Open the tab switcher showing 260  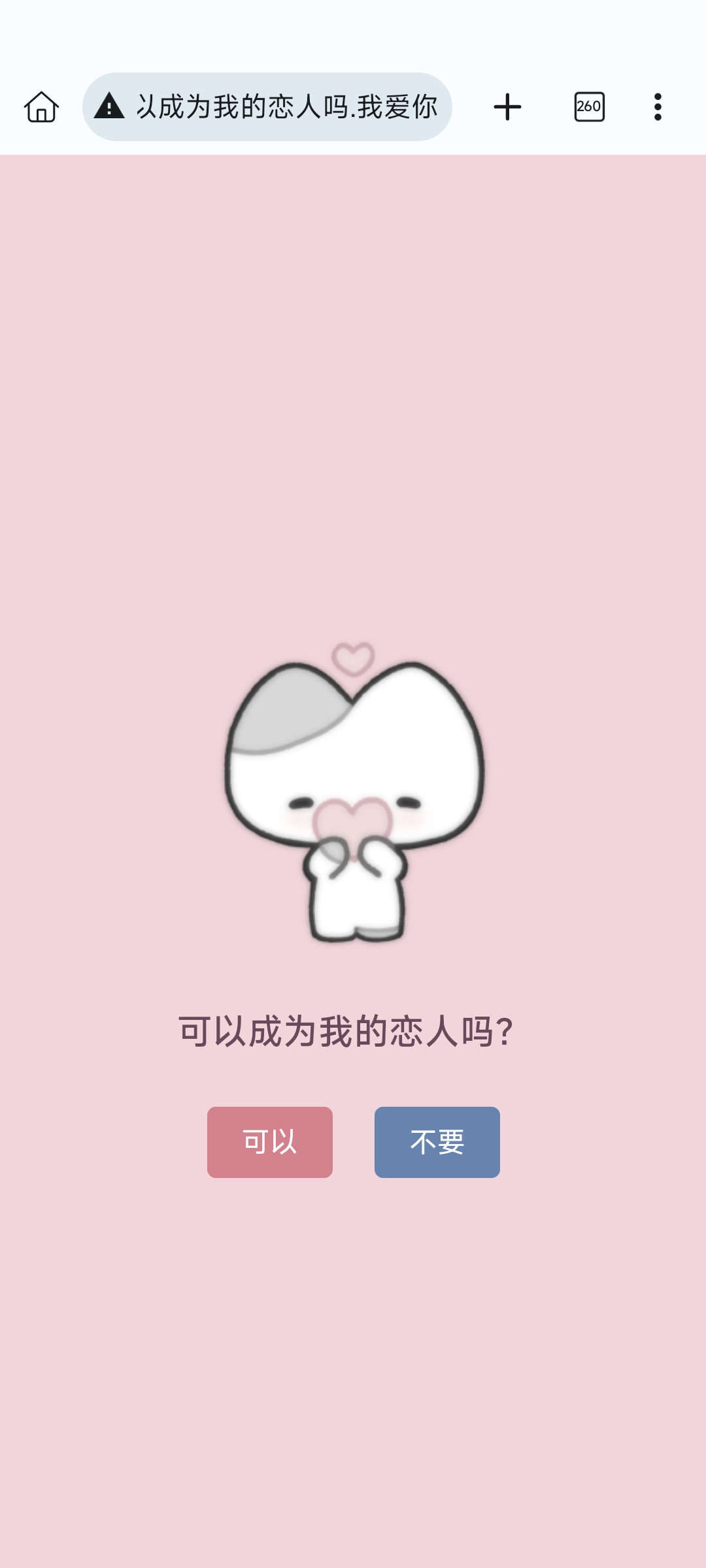pos(589,107)
